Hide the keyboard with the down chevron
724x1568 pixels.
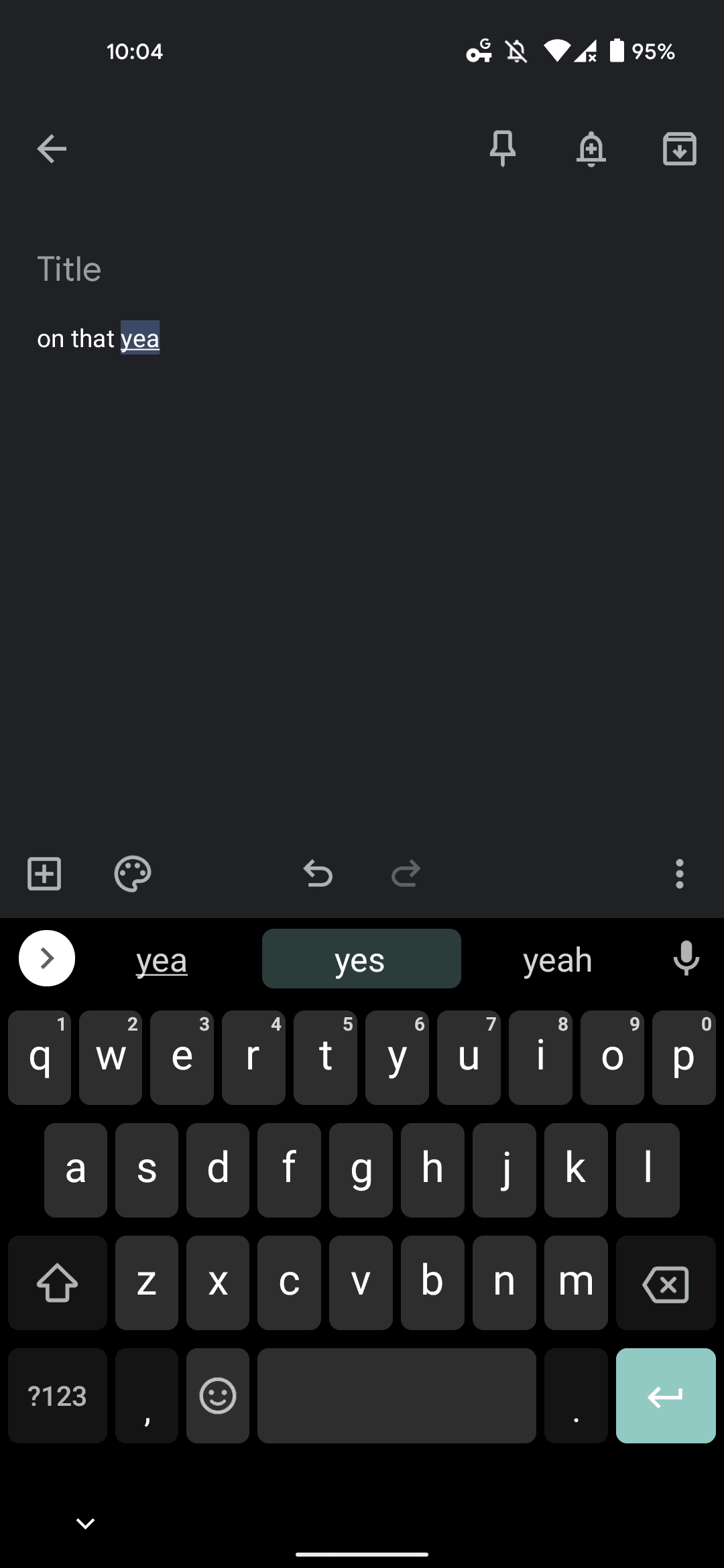[x=86, y=1523]
